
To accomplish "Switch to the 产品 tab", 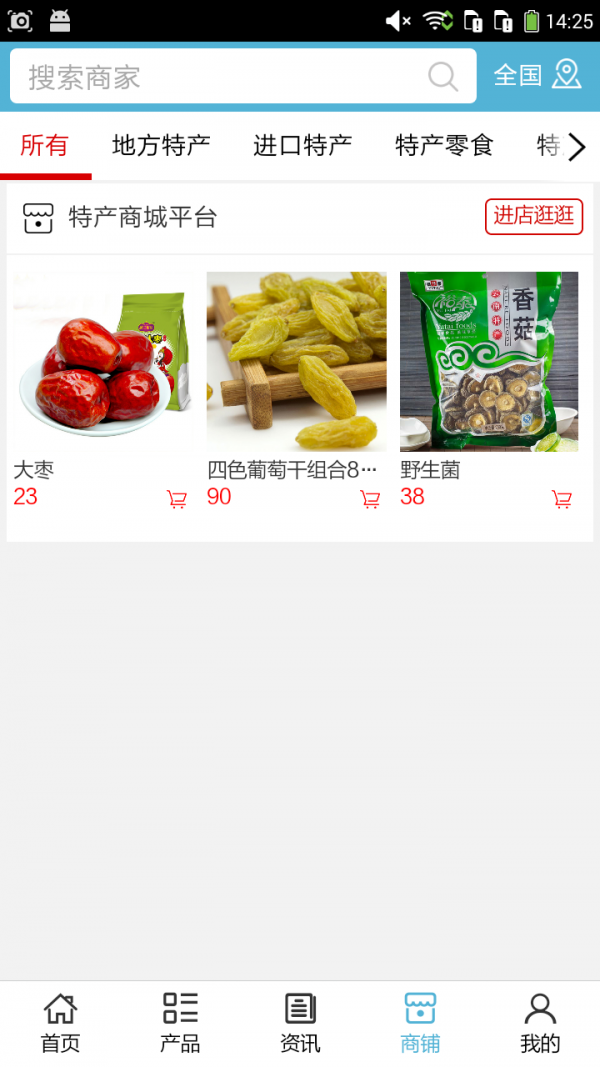I will pos(180,1023).
